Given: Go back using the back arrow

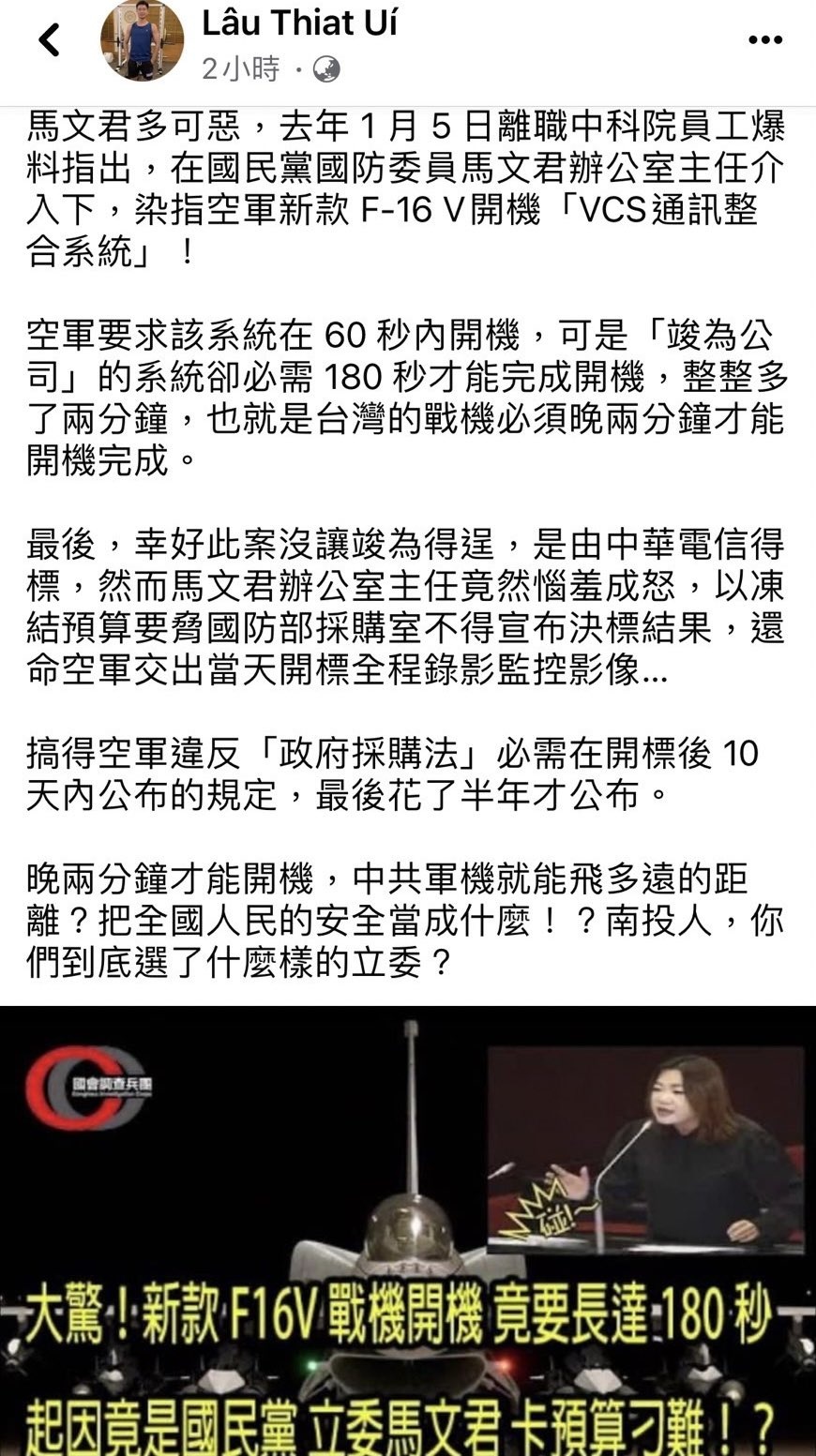Looking at the screenshot, I should pyautogui.click(x=49, y=40).
